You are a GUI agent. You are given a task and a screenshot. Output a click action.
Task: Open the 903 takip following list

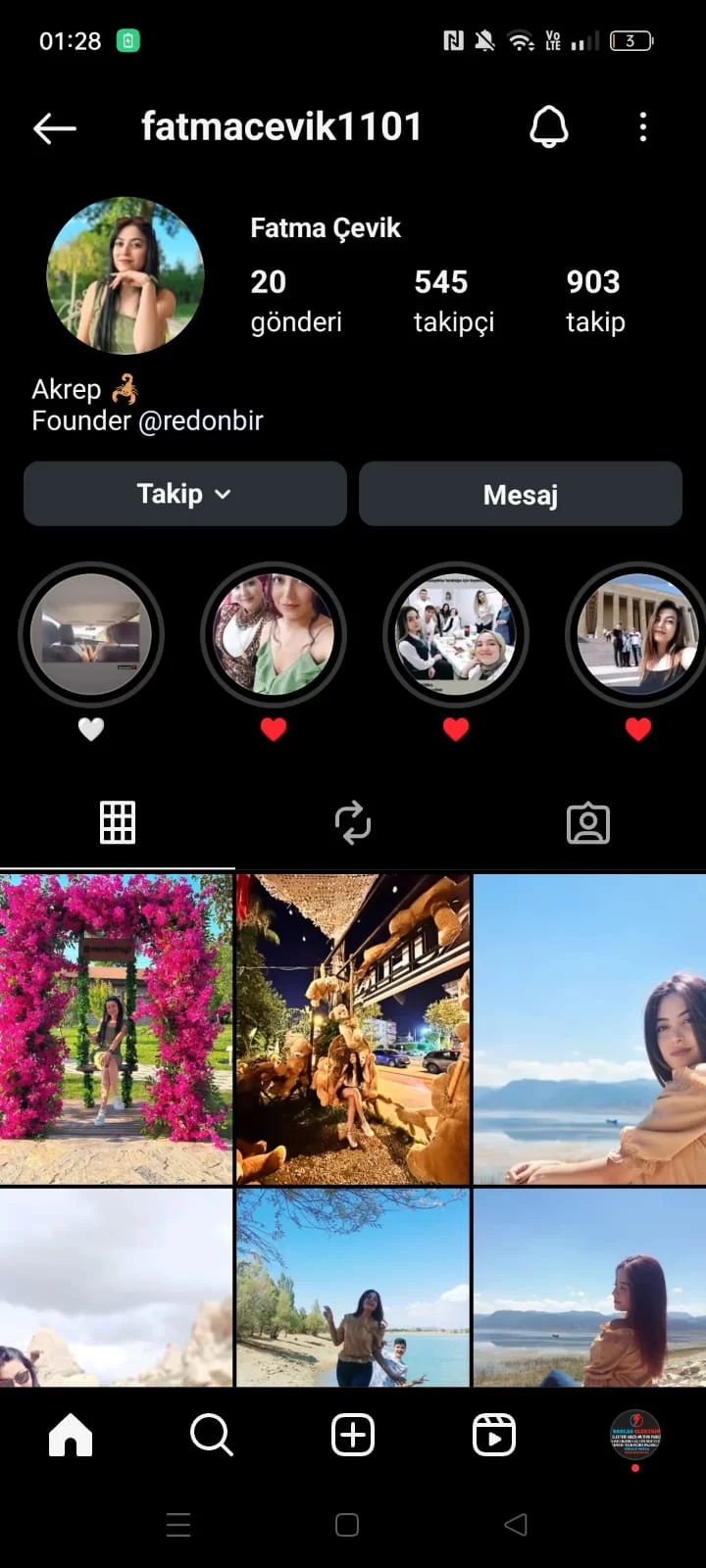(594, 301)
